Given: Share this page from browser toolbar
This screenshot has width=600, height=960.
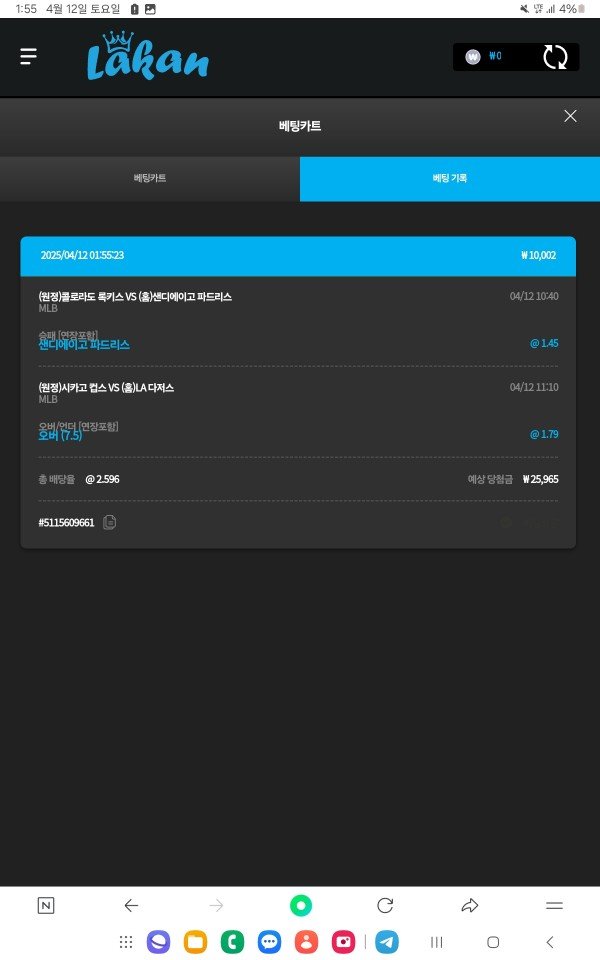Looking at the screenshot, I should tap(470, 905).
